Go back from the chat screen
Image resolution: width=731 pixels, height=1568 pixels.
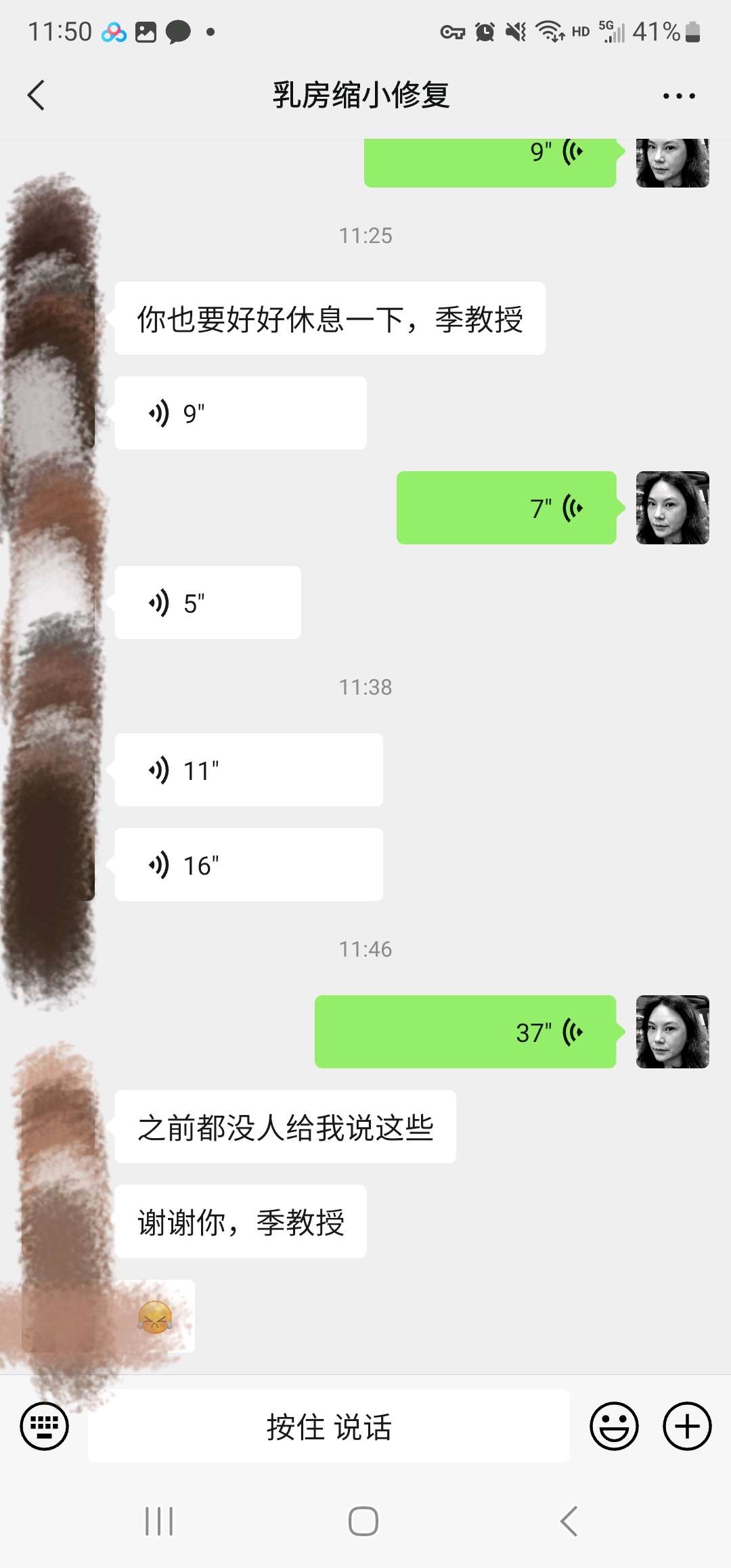pyautogui.click(x=37, y=95)
